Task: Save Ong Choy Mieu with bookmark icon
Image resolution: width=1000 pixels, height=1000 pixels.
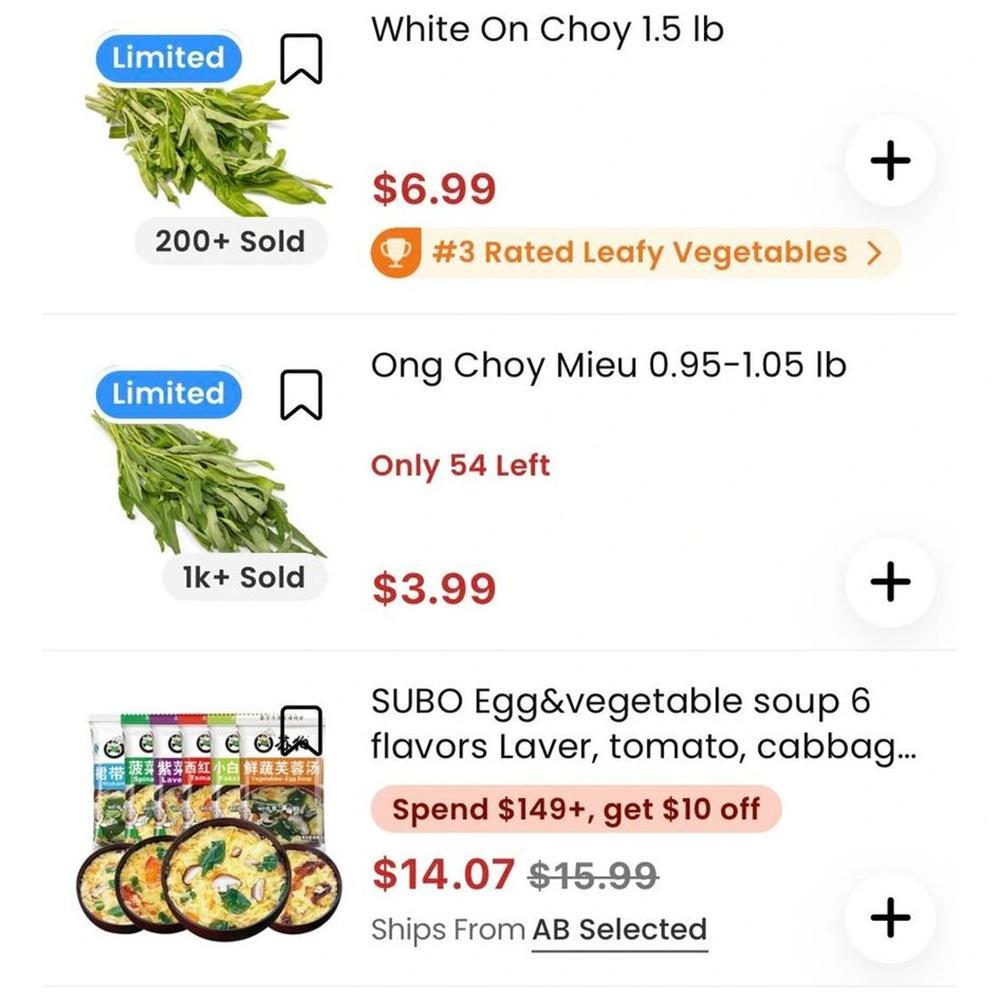Action: coord(301,395)
